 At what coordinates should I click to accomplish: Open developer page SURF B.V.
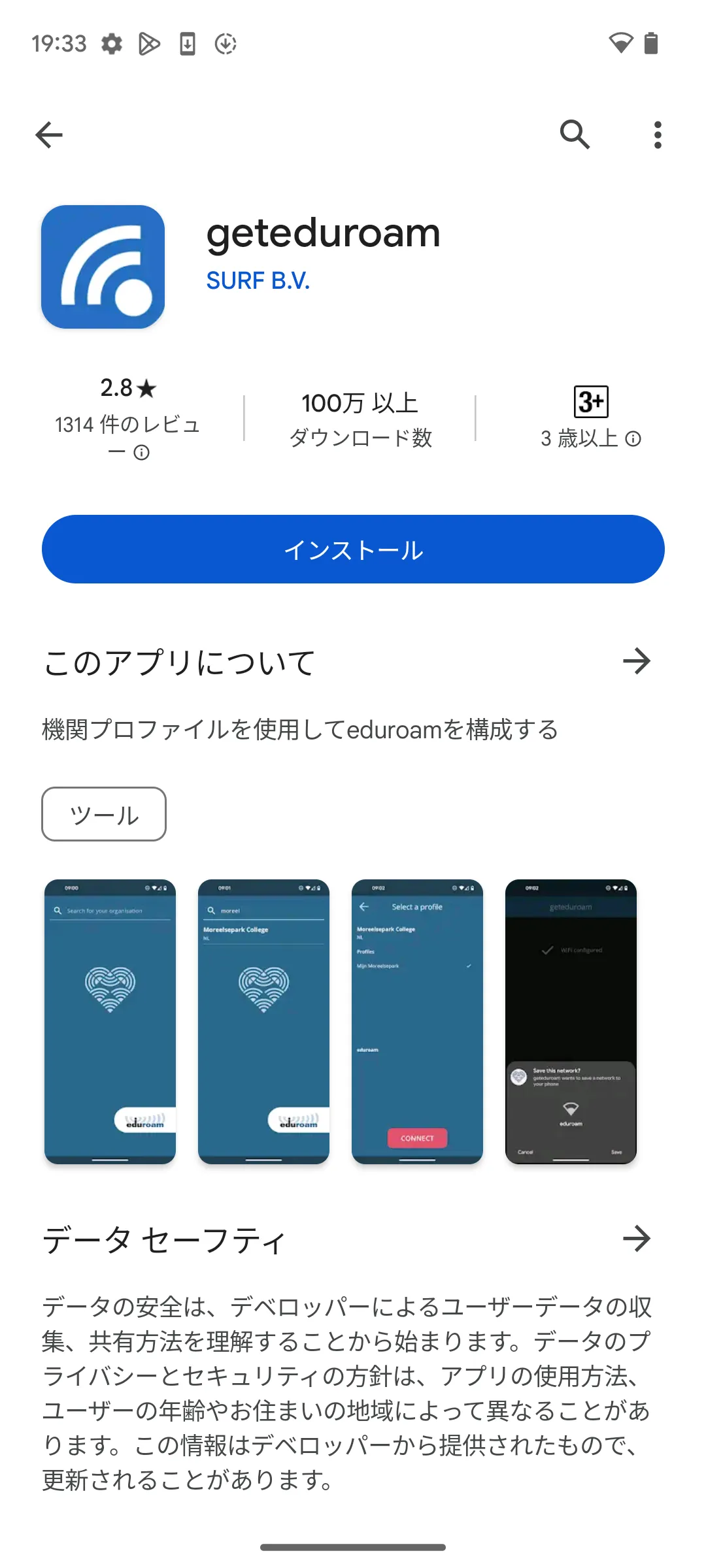(258, 281)
